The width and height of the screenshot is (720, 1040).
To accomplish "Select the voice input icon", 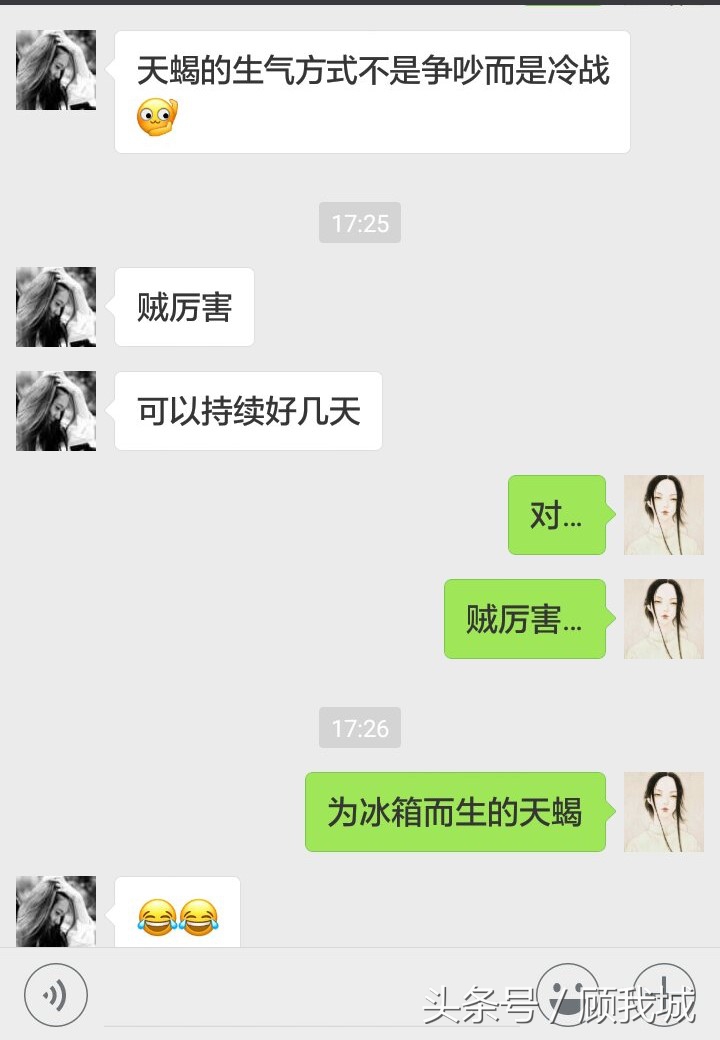I will (x=57, y=994).
